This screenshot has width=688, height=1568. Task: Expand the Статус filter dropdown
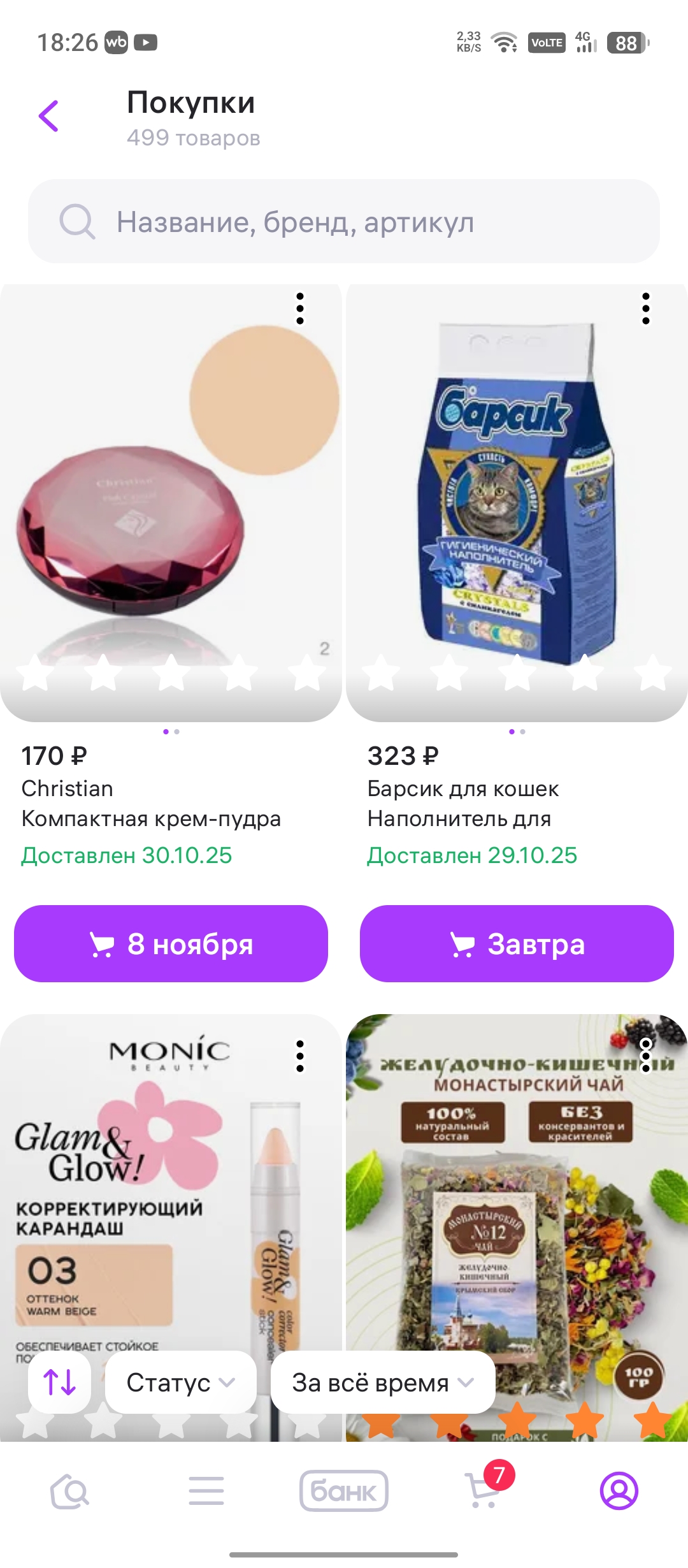[x=181, y=1382]
